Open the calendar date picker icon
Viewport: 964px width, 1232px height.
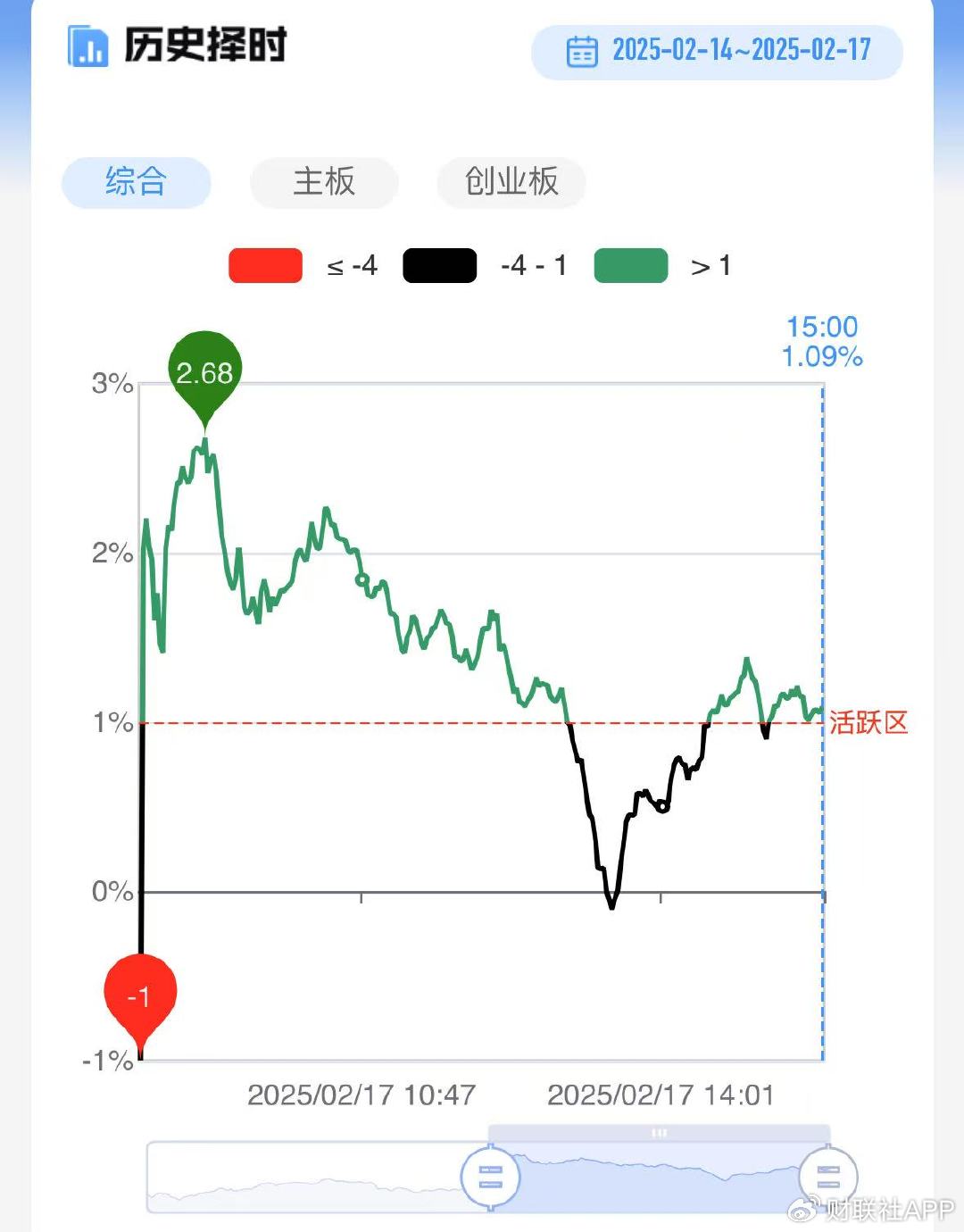pyautogui.click(x=583, y=52)
